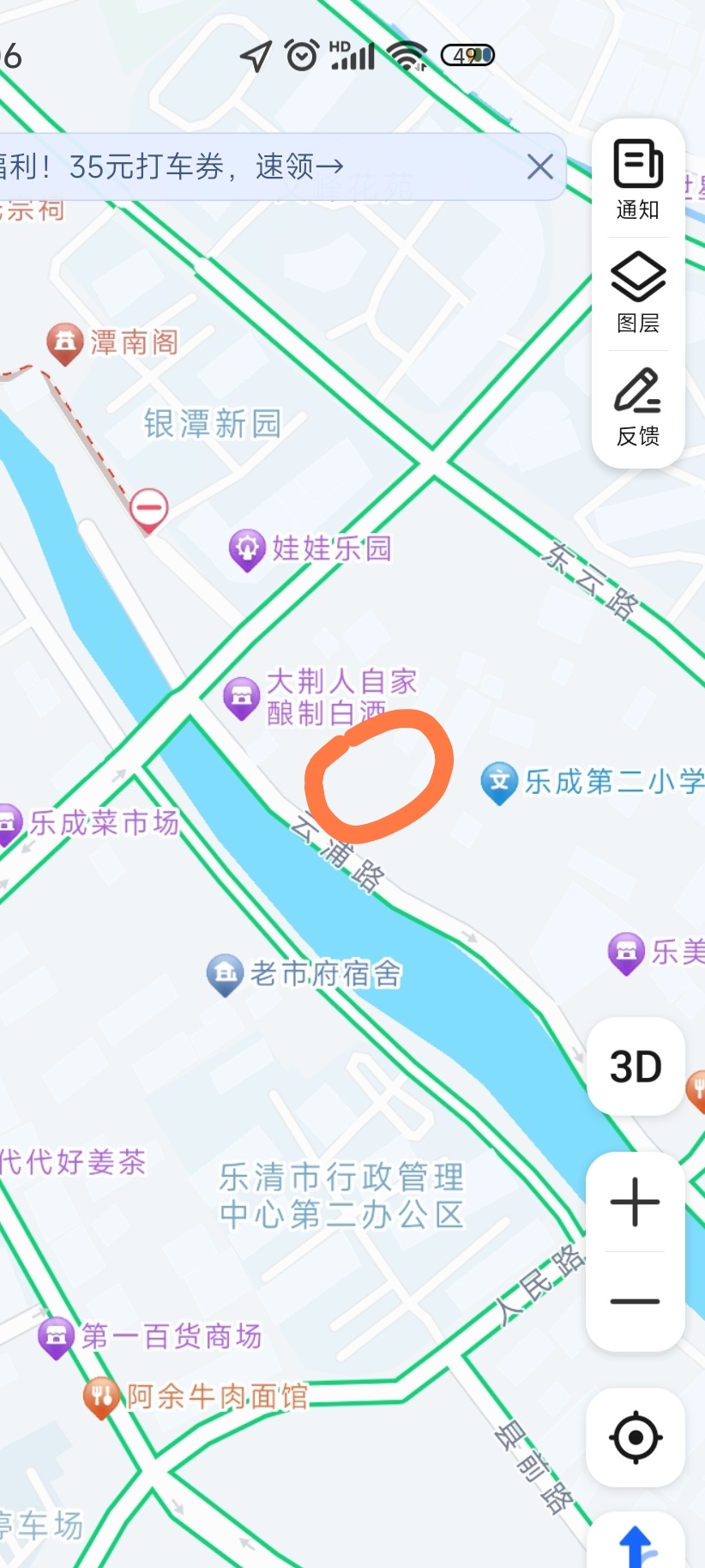705x1568 pixels.
Task: Select the 大荆人自家酿制白酒 shop marker
Action: pyautogui.click(x=242, y=697)
